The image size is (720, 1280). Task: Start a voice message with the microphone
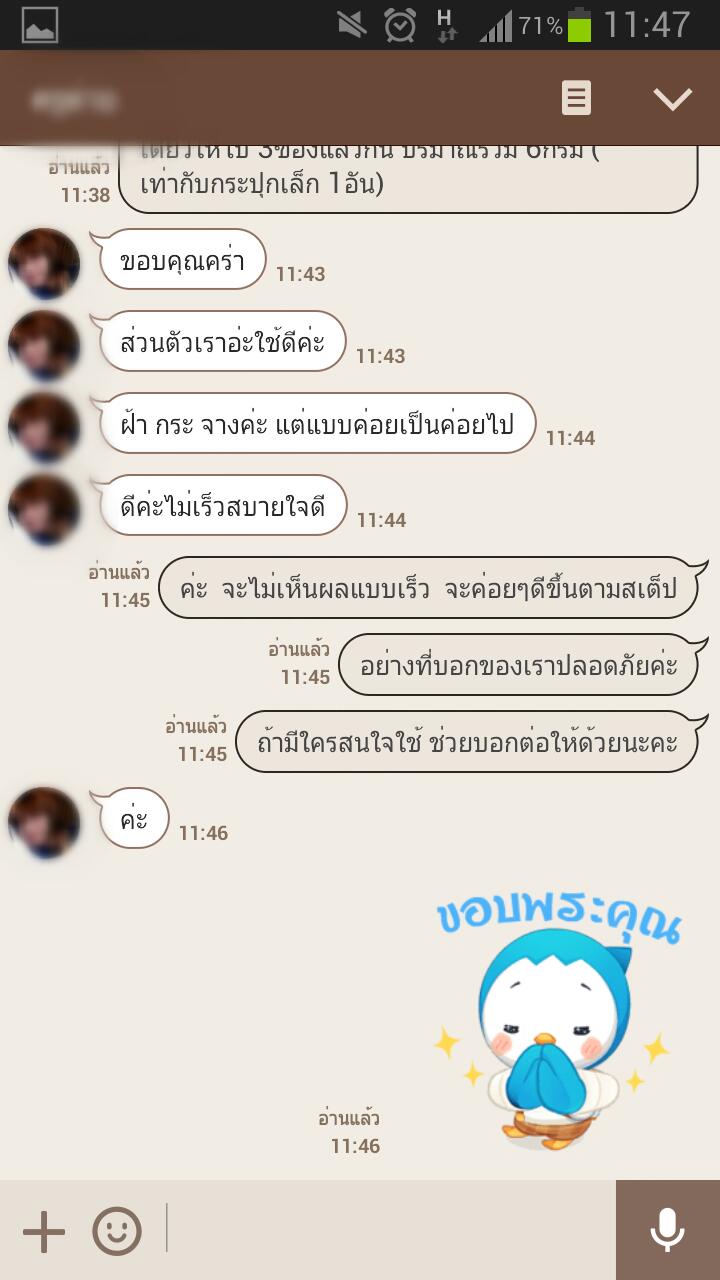click(x=667, y=1230)
